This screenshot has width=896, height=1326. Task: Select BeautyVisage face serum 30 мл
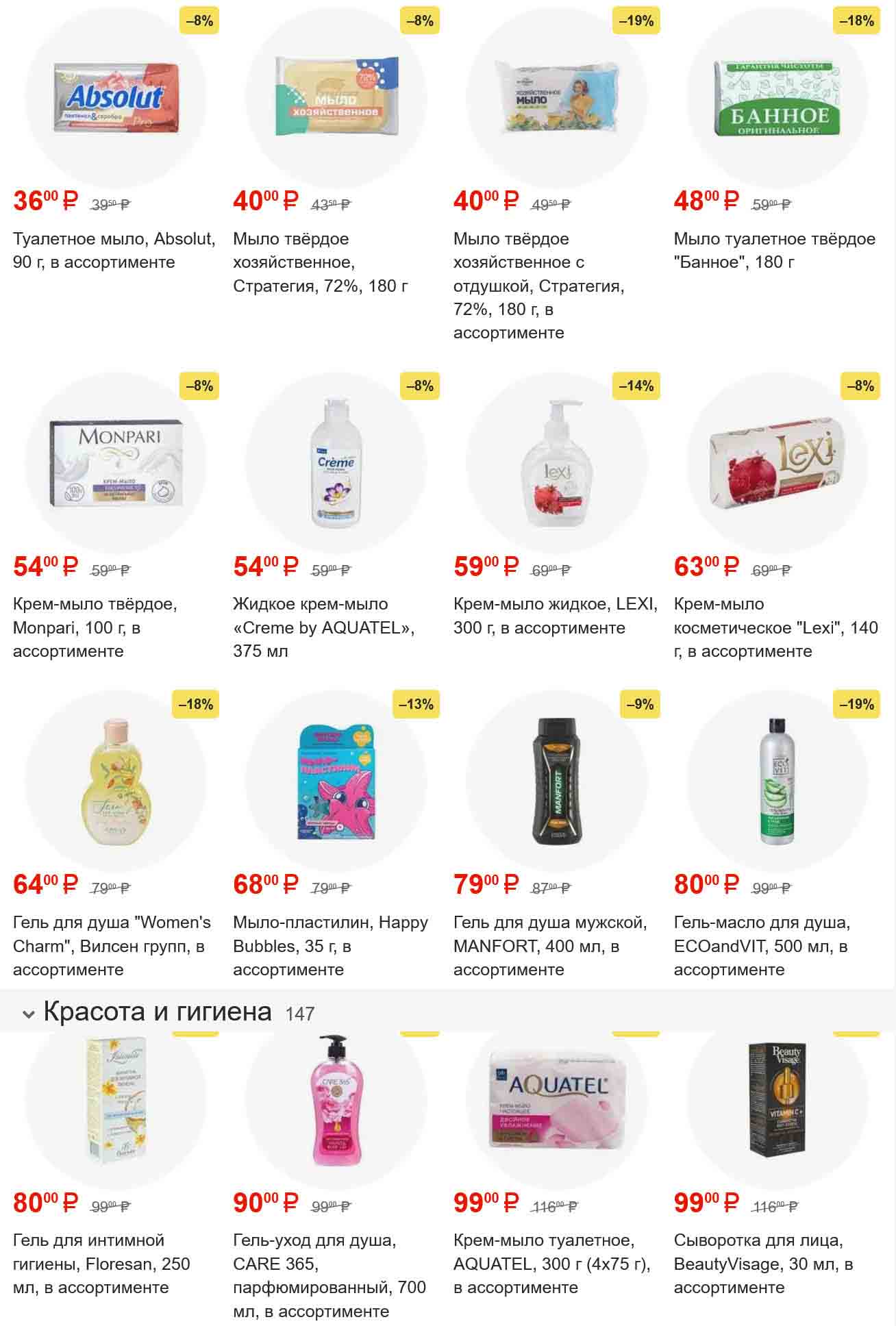[x=777, y=1103]
